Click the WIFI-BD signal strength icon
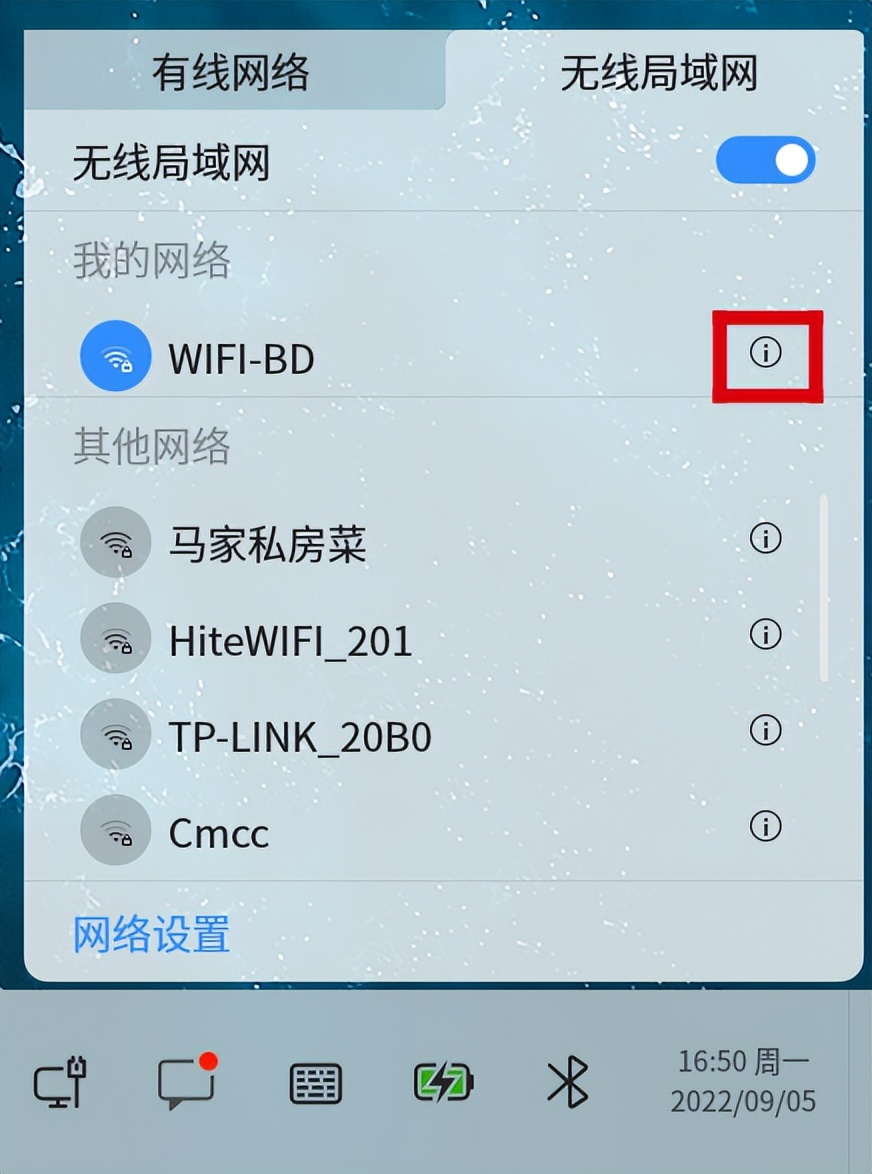 click(115, 355)
